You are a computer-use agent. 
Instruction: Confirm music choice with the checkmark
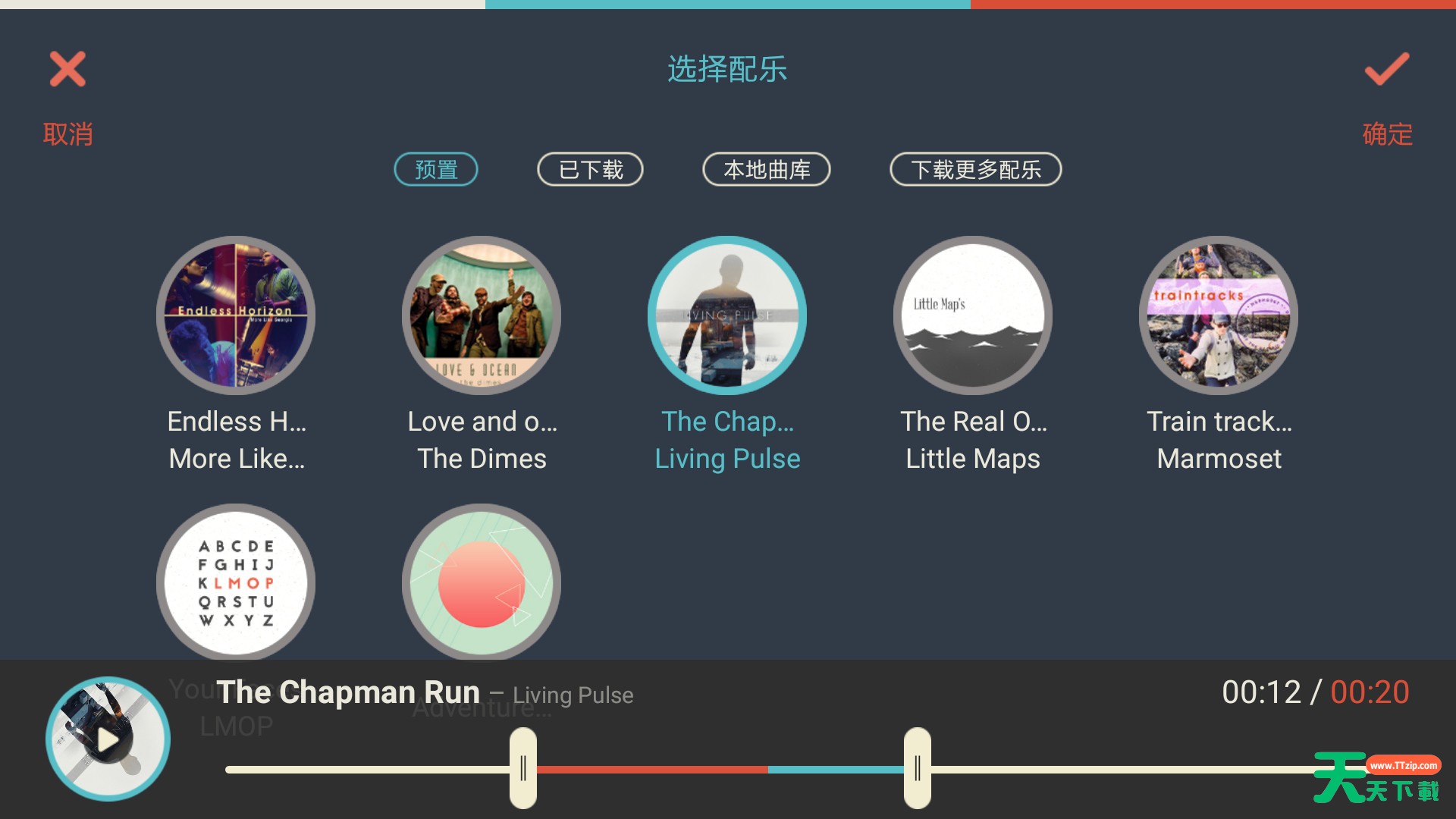tap(1386, 70)
